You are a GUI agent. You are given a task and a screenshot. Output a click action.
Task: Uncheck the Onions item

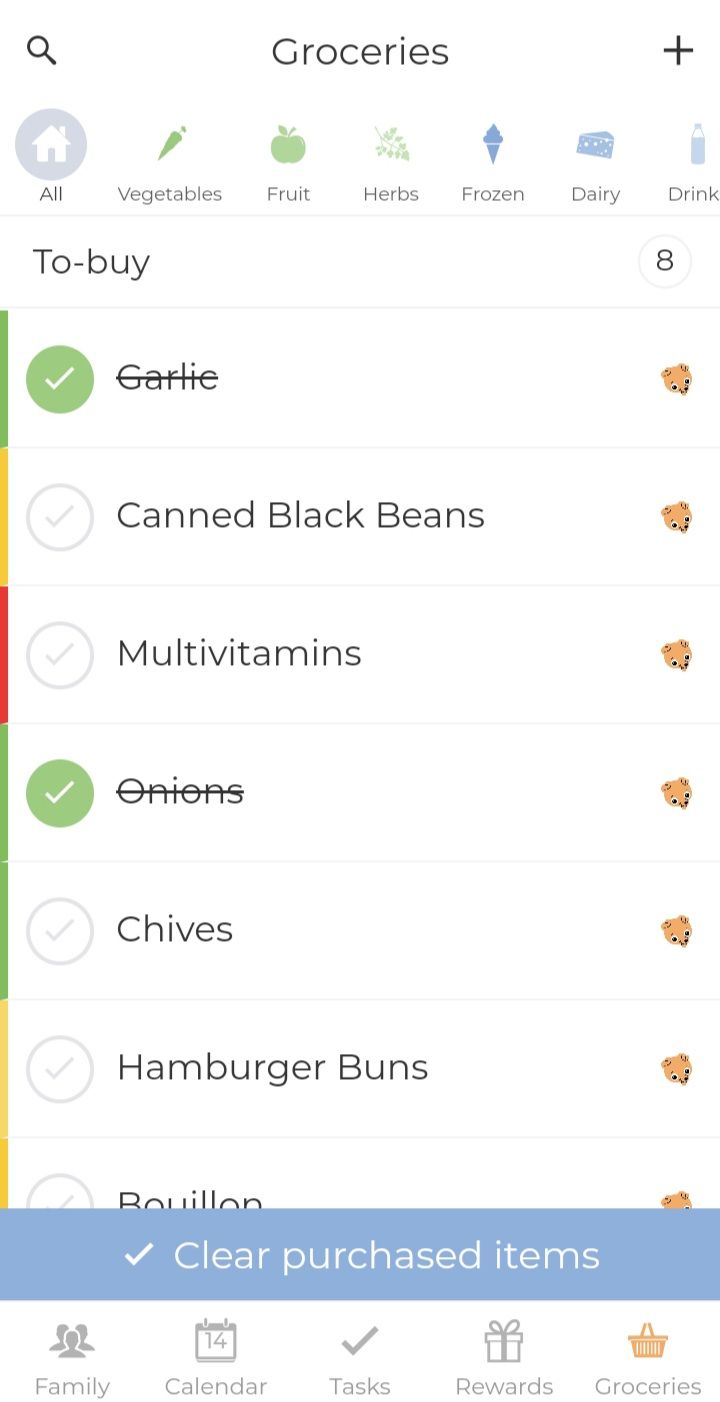point(60,793)
